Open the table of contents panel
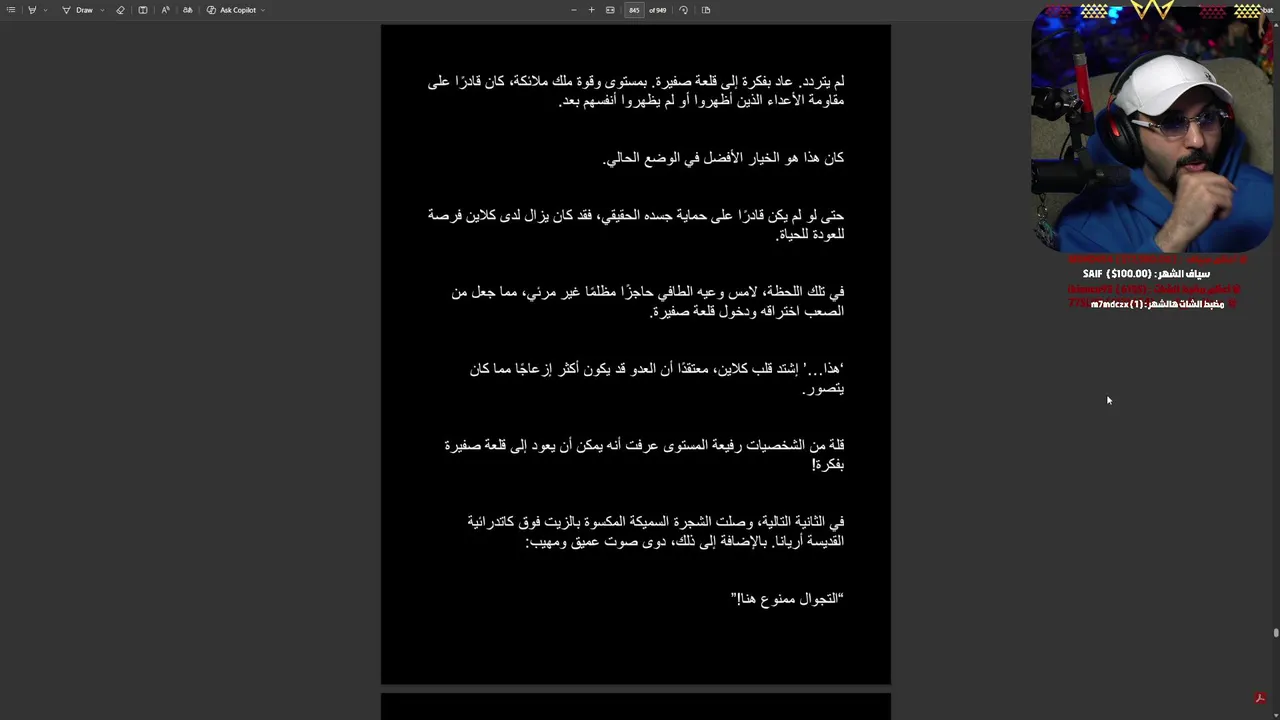Screen dimensions: 1280x720 point(11,10)
